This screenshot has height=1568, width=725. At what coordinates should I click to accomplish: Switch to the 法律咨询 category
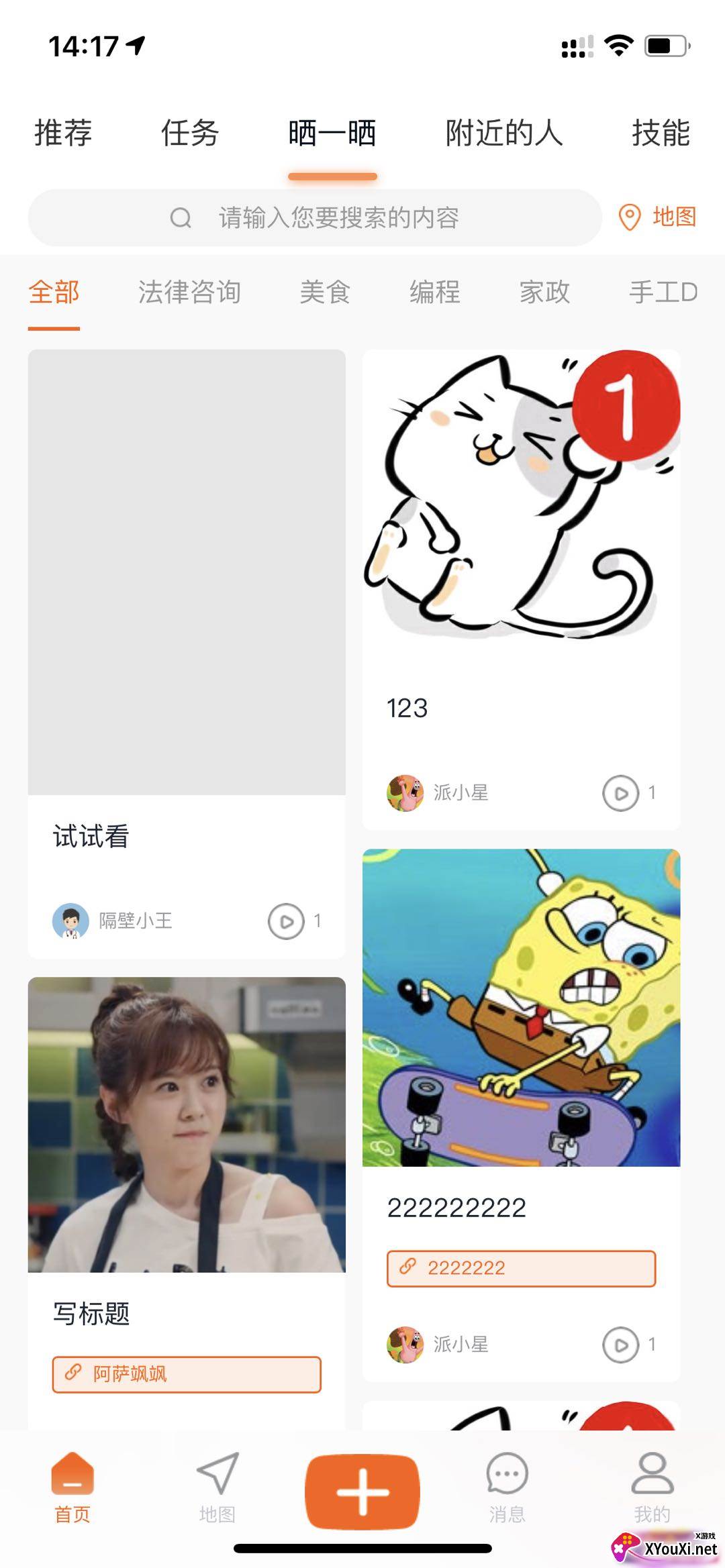point(190,293)
